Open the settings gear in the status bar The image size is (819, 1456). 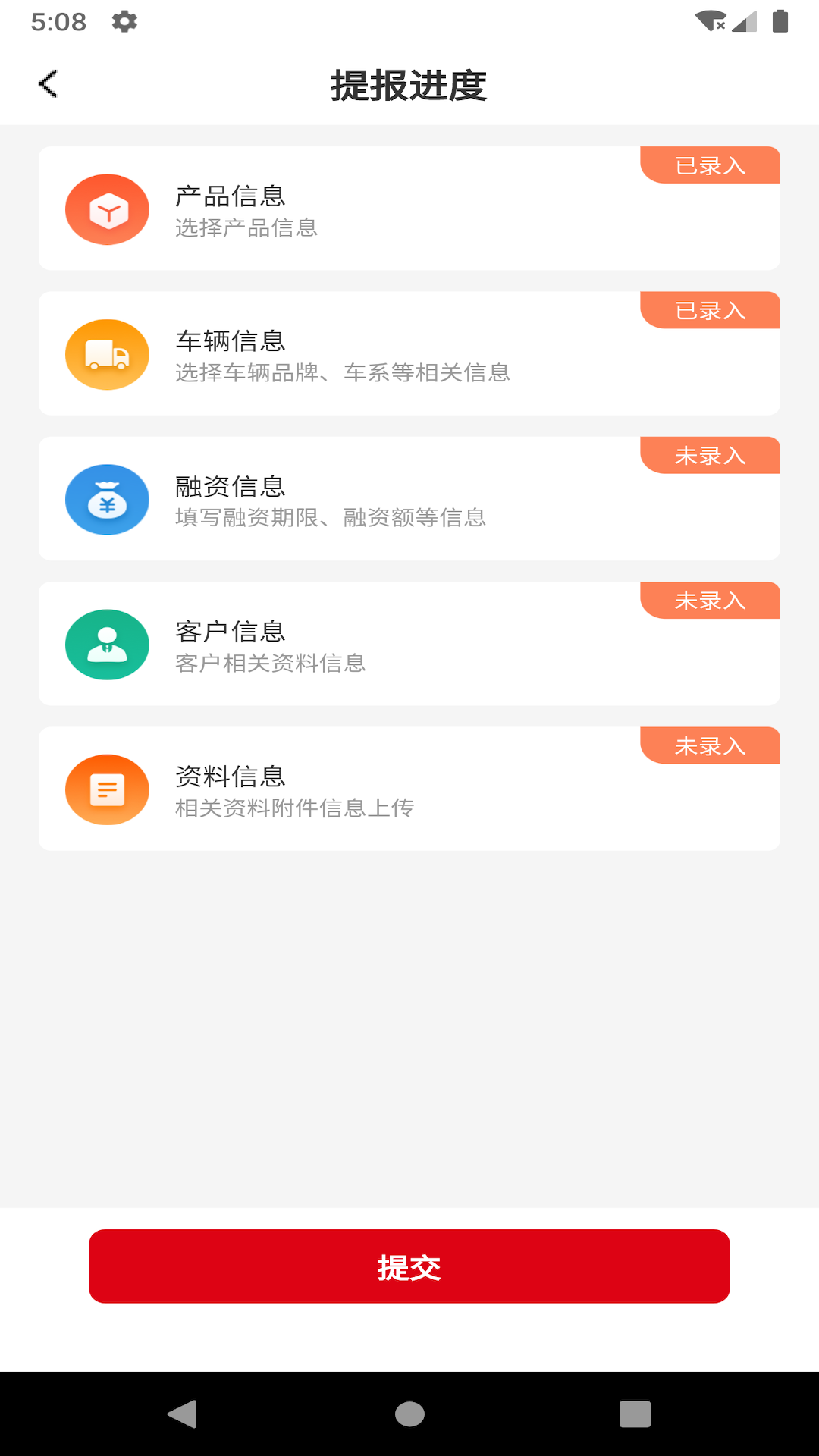[x=124, y=22]
